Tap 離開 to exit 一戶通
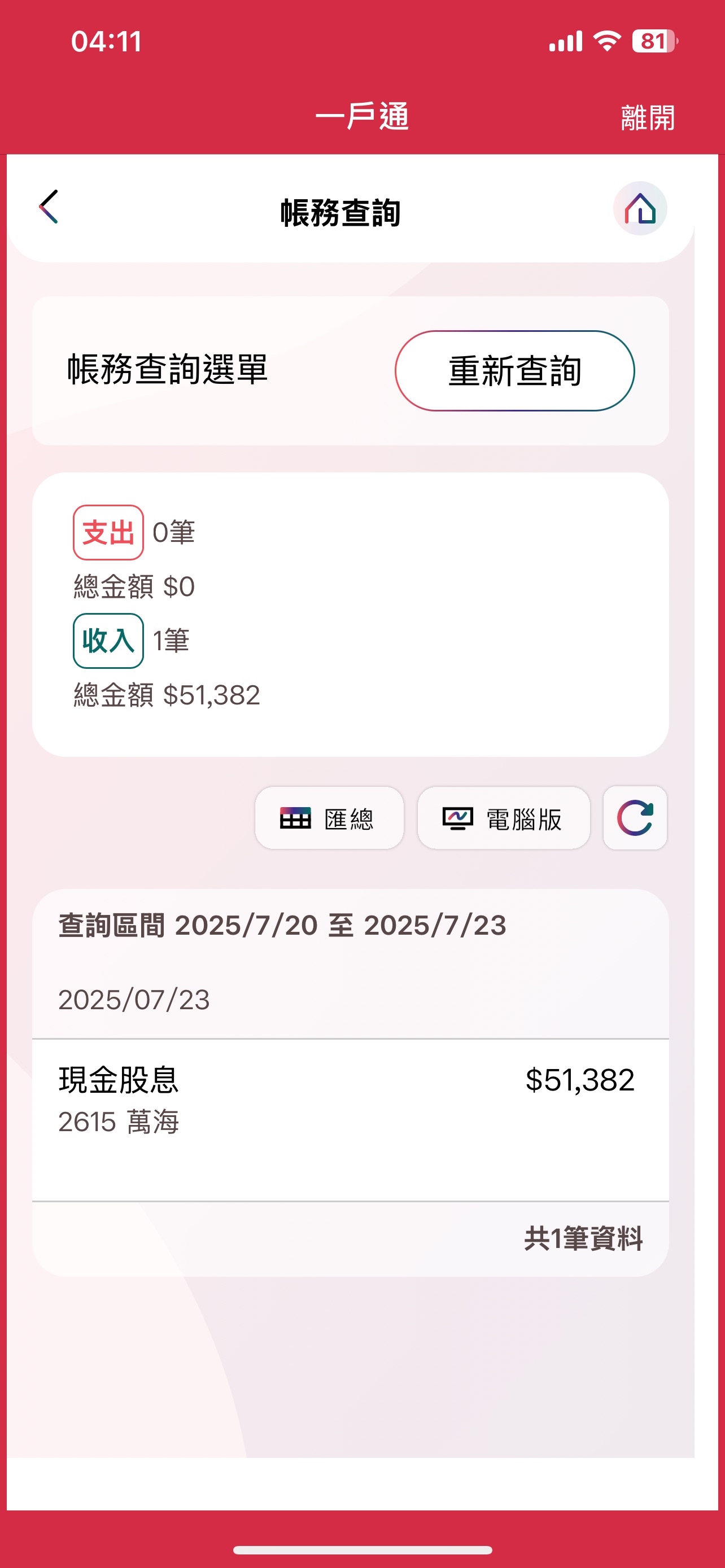This screenshot has width=725, height=1568. point(647,117)
